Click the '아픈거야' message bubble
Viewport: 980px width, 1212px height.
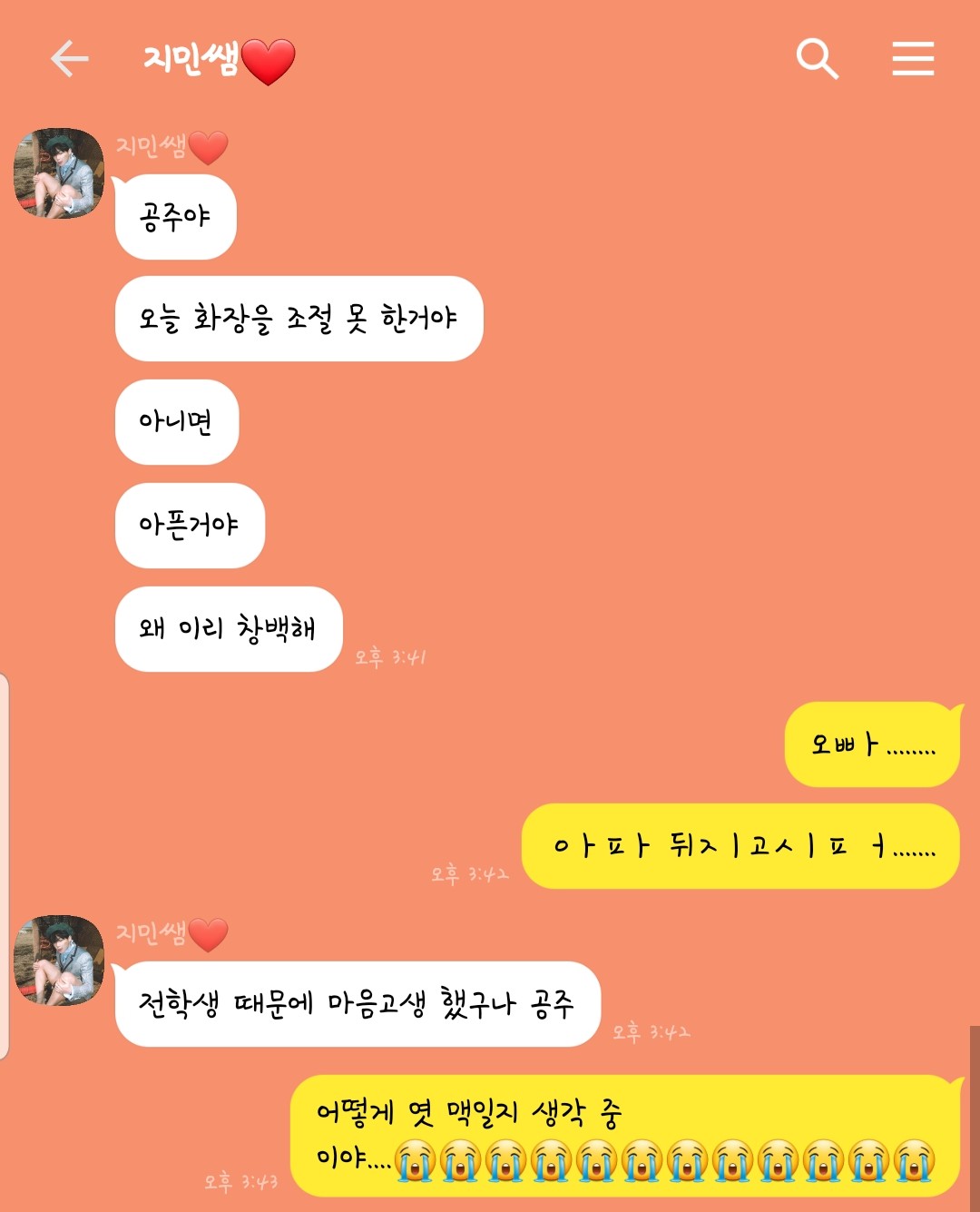[x=189, y=526]
